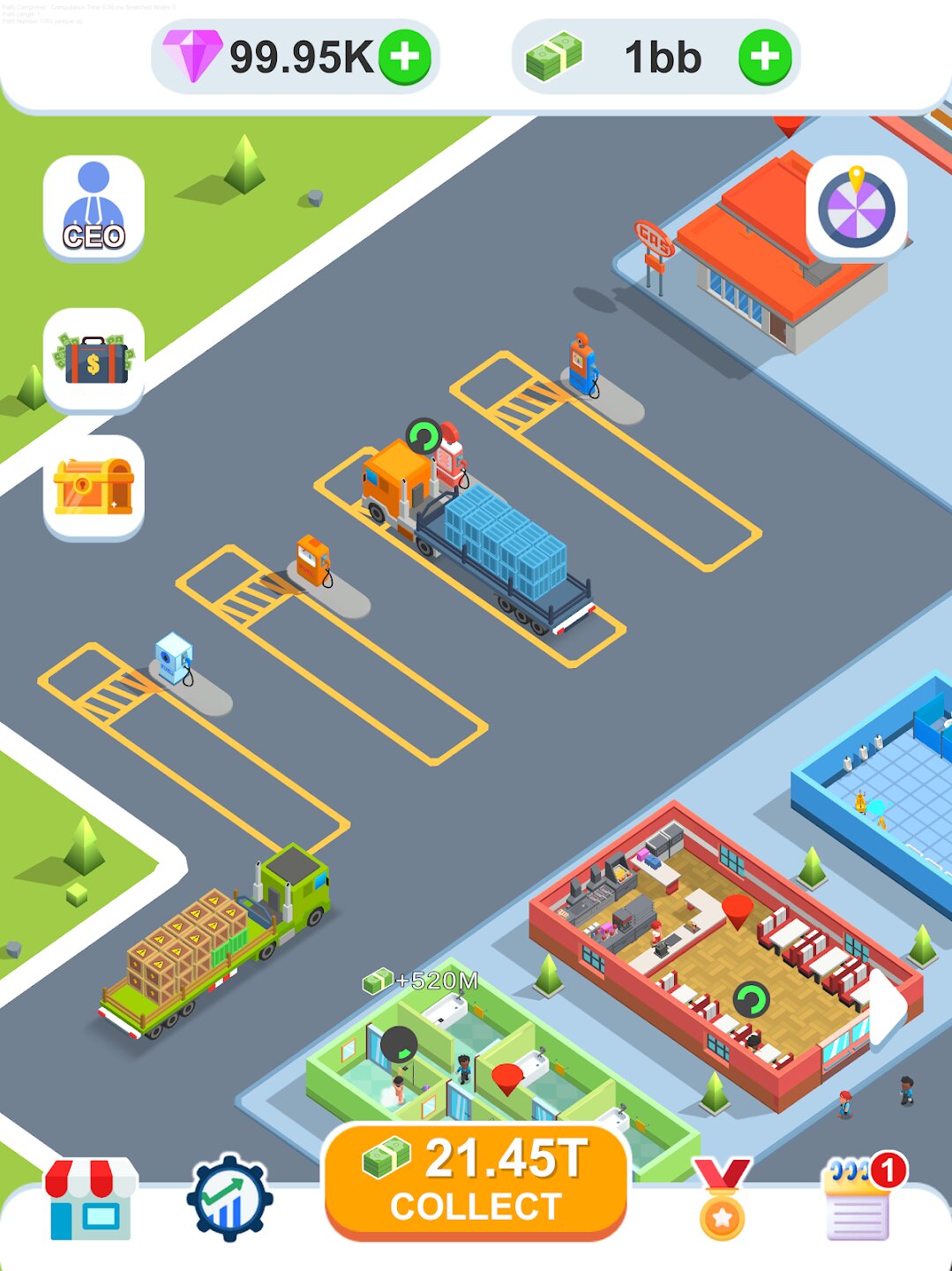Viewport: 952px width, 1271px height.
Task: Open the CEO menu
Action: point(94,208)
